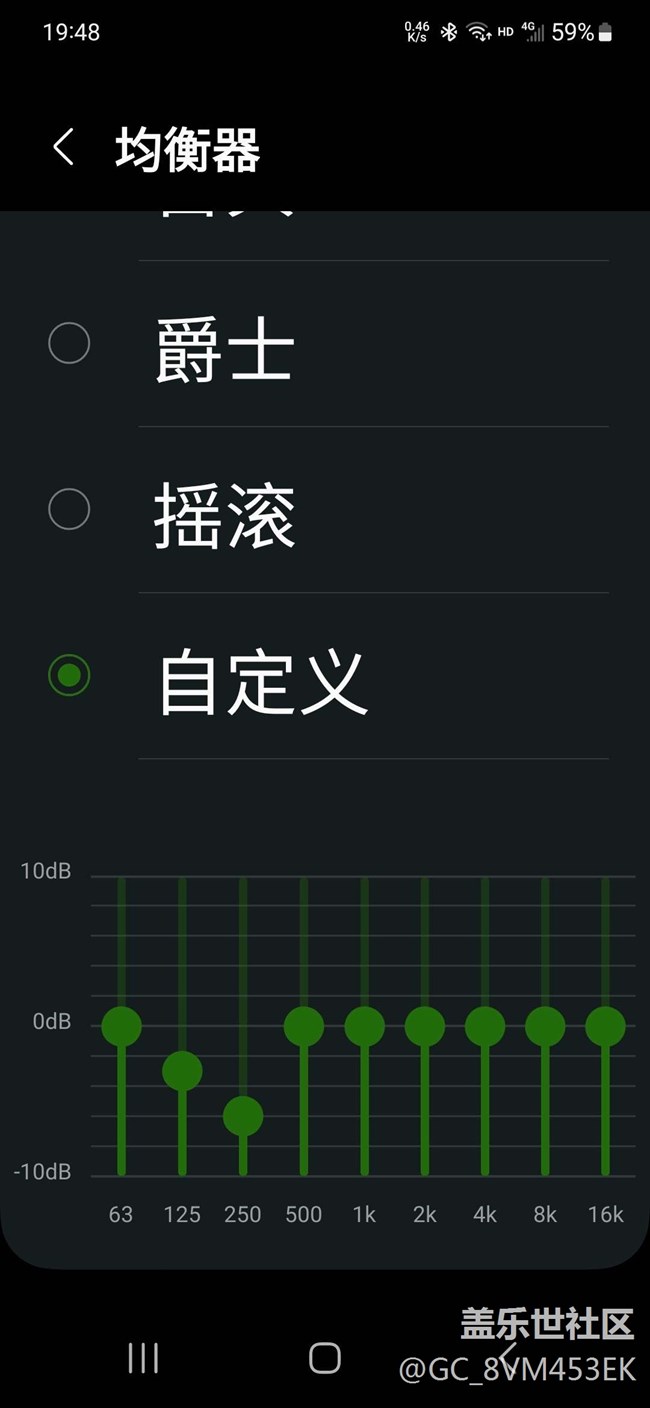Open recent apps from navigation bar
This screenshot has height=1408, width=650.
click(143, 1357)
